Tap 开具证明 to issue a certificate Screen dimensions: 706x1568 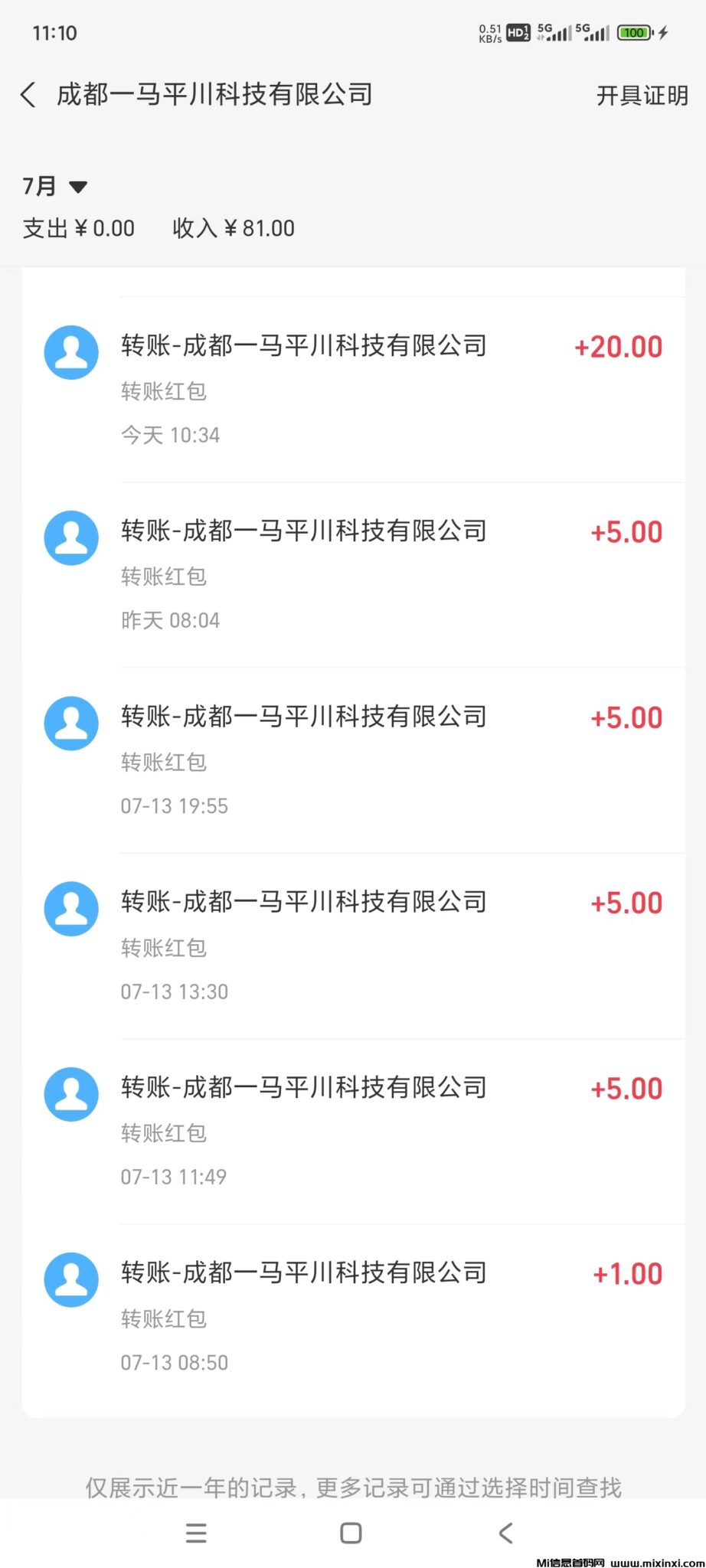(642, 95)
